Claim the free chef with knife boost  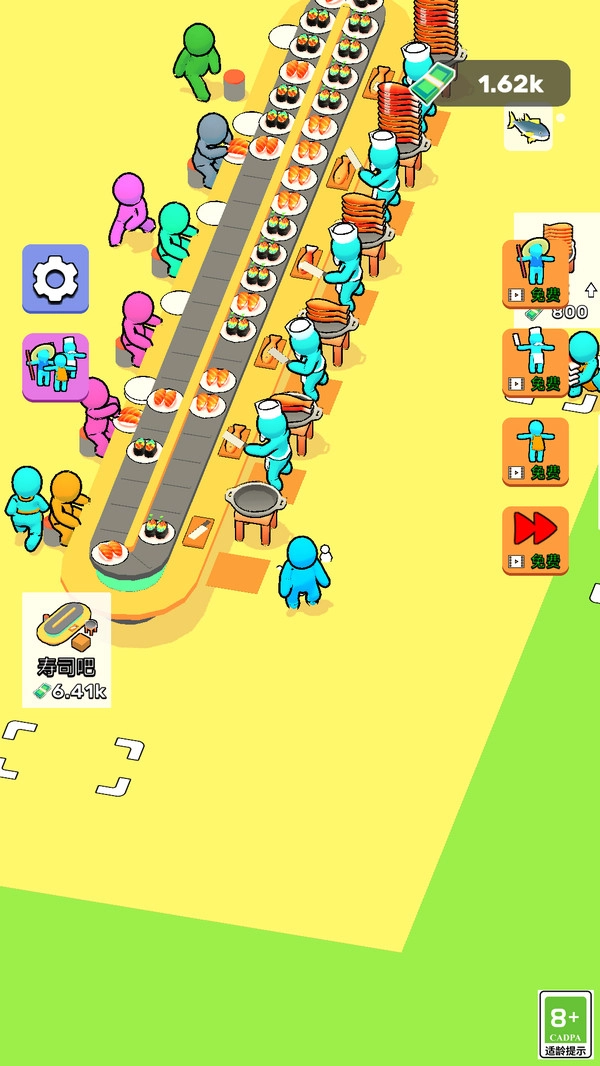pyautogui.click(x=535, y=362)
